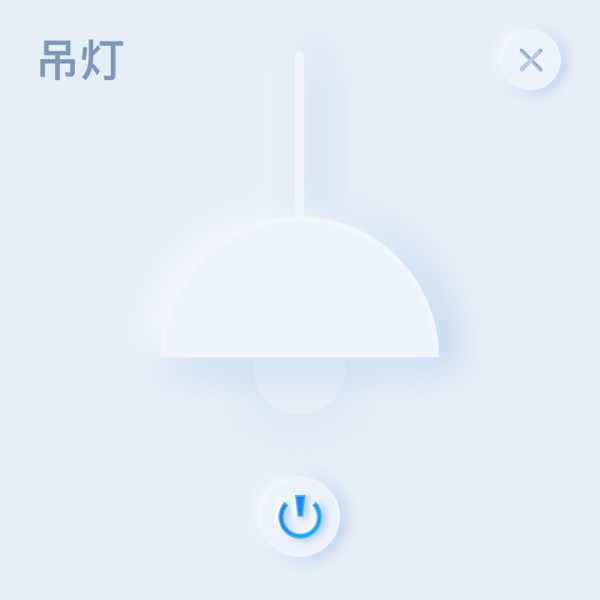The image size is (600, 600).
Task: Close the 吊灯 control panel
Action: pos(530,60)
